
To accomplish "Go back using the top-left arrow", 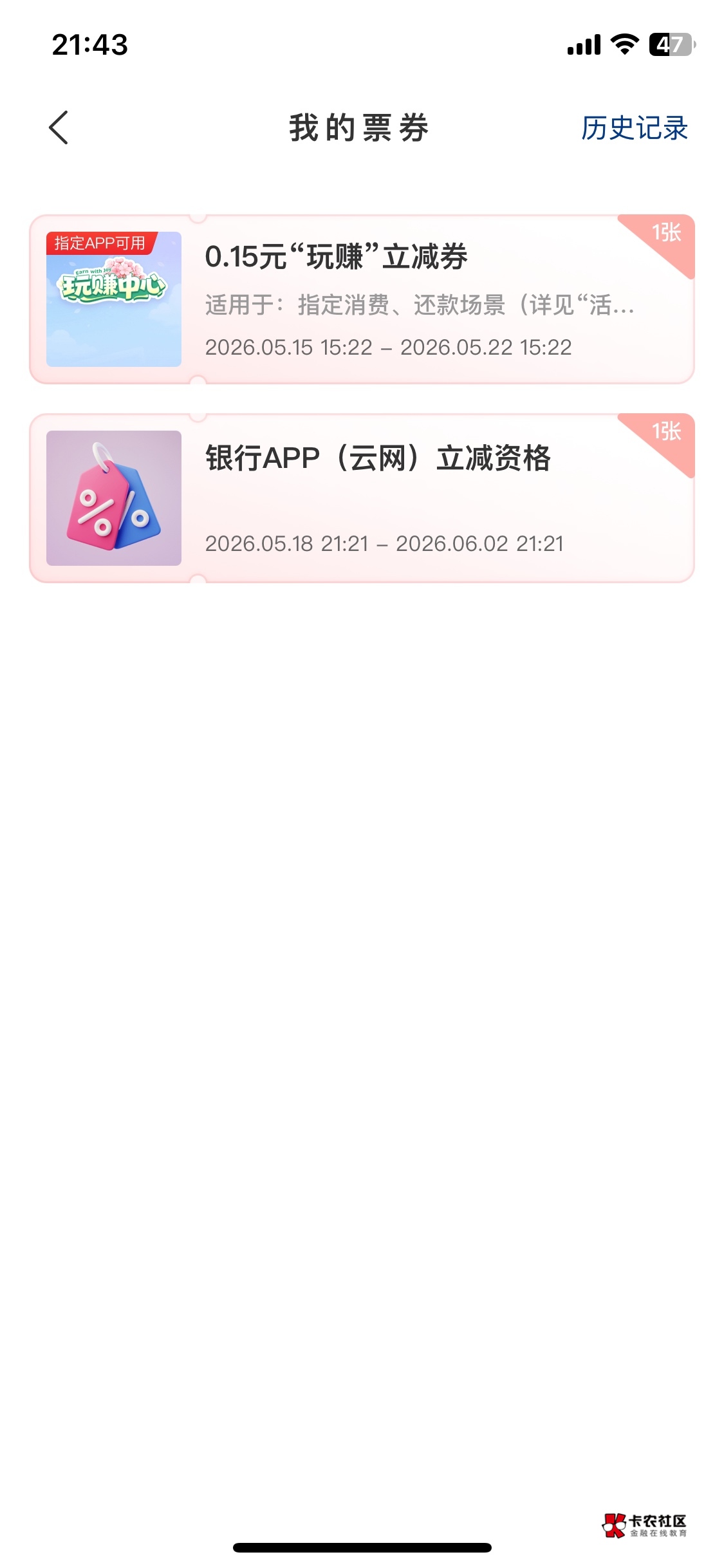I will (59, 127).
